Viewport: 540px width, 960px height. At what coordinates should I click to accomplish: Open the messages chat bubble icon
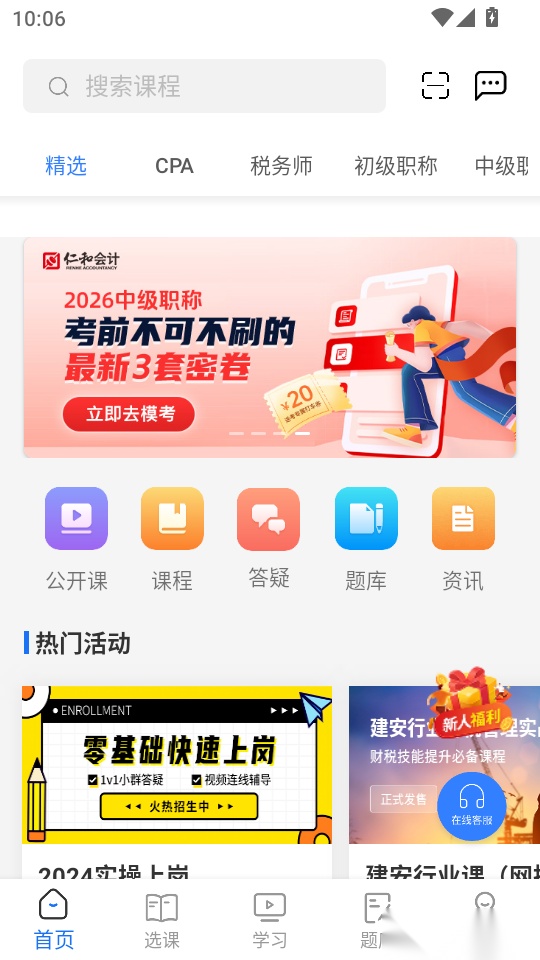pos(490,86)
